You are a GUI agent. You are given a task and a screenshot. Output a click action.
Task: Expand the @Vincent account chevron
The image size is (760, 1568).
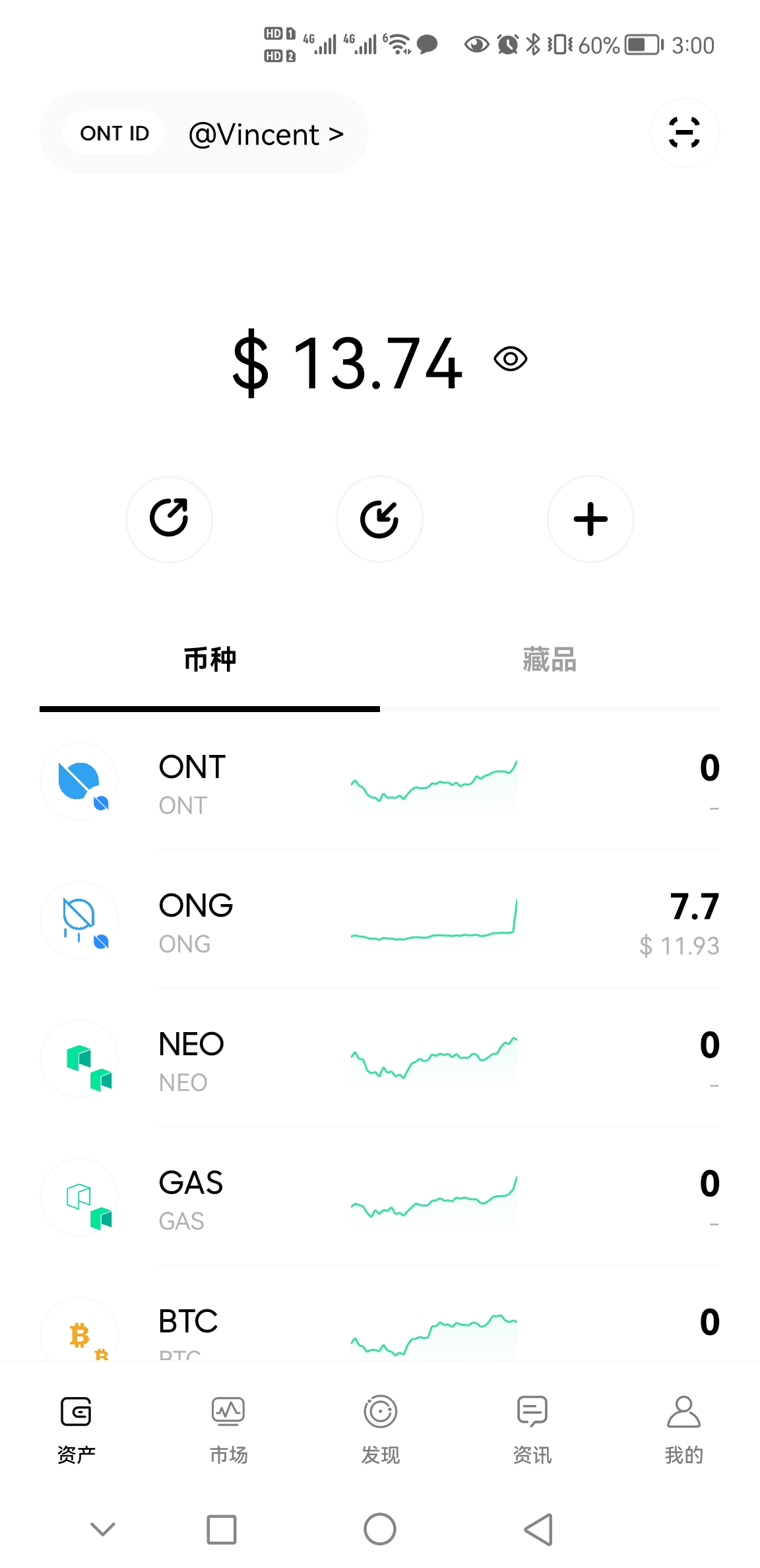pyautogui.click(x=336, y=134)
